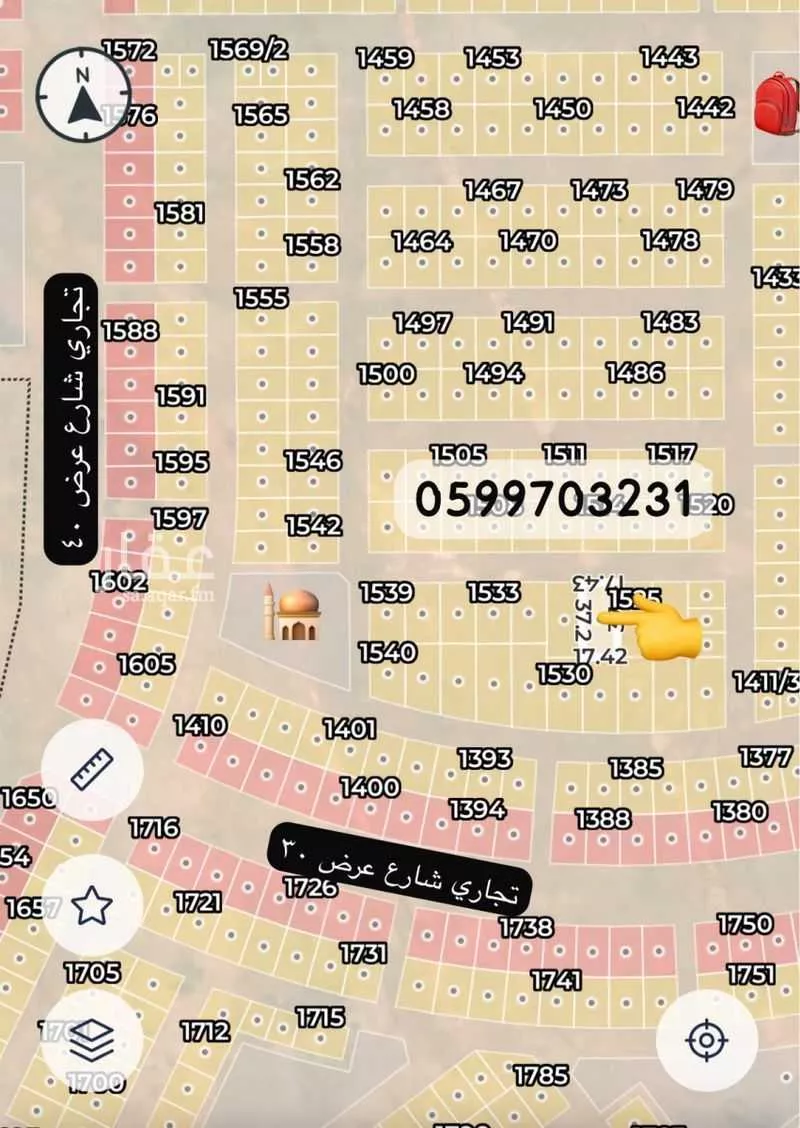Image resolution: width=800 pixels, height=1128 pixels.
Task: Tap the compass to reset map orientation north
Action: click(85, 93)
